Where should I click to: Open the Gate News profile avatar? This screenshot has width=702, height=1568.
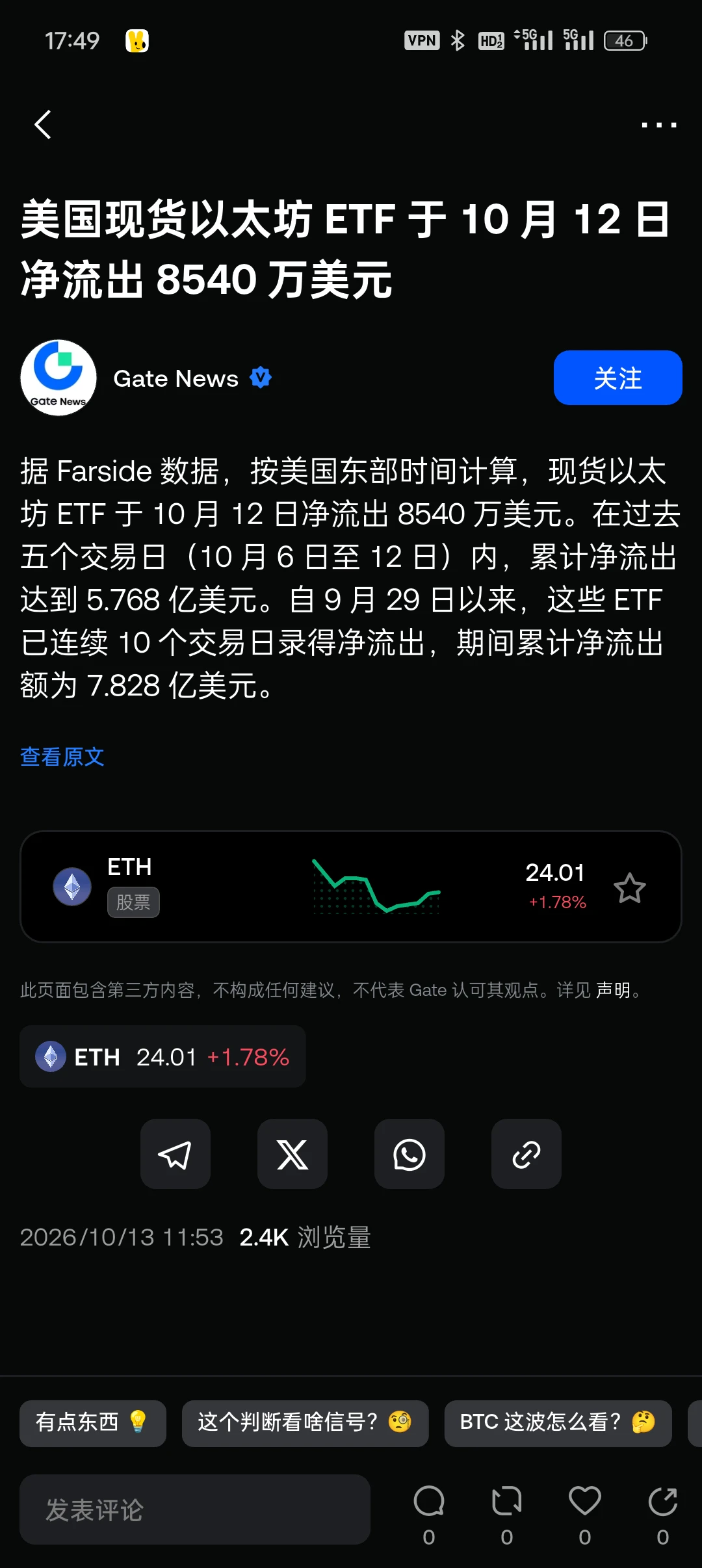58,378
